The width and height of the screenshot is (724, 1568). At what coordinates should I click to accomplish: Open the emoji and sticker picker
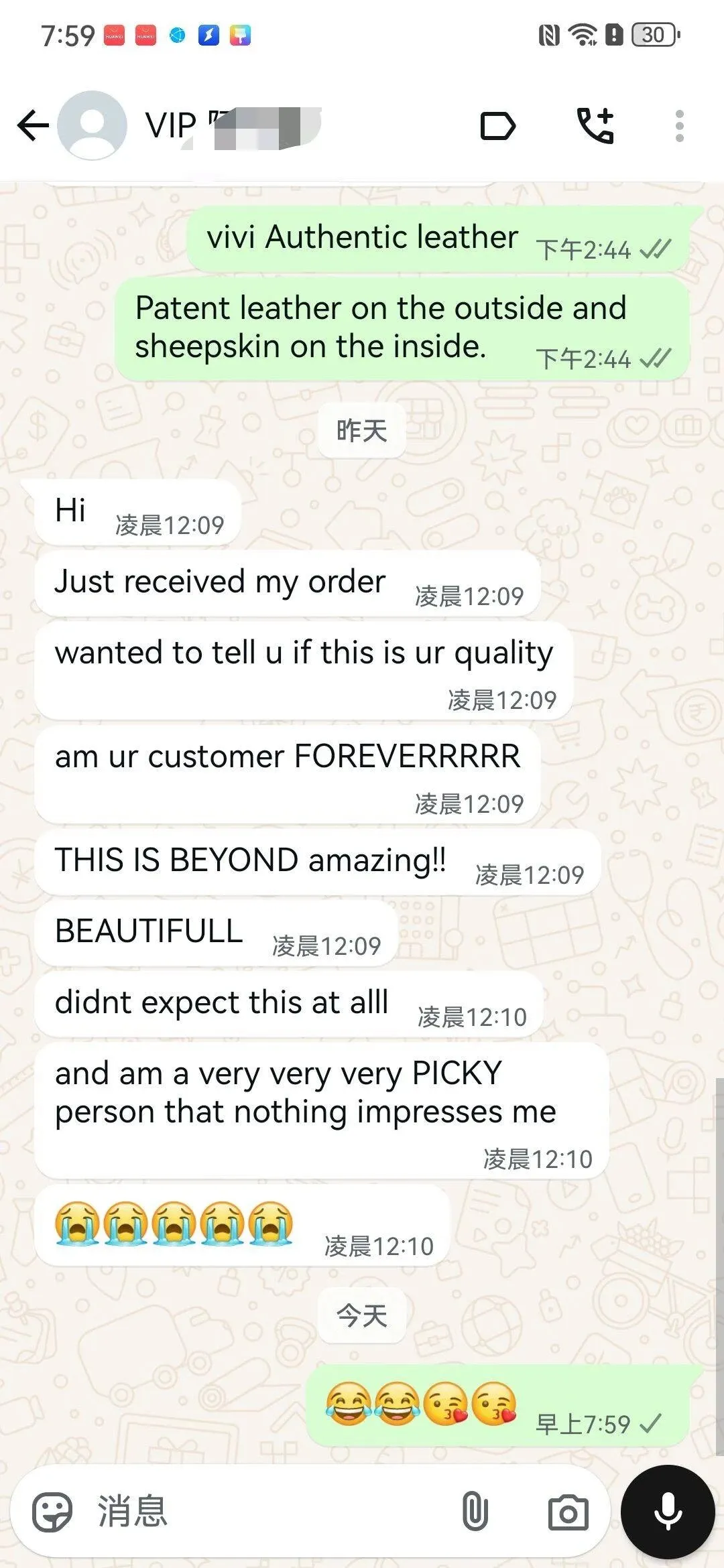click(x=52, y=1512)
